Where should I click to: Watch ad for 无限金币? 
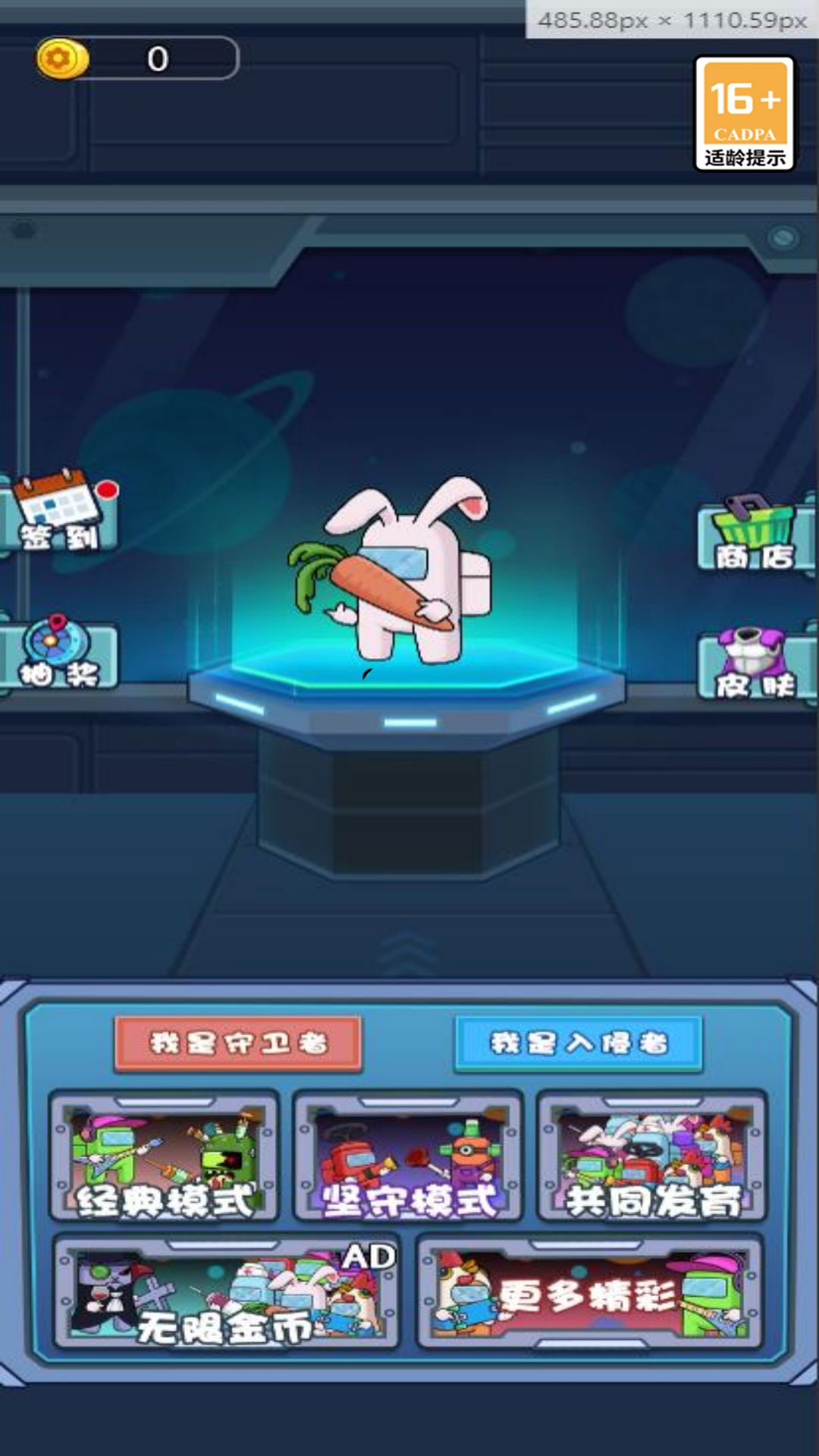click(227, 1294)
